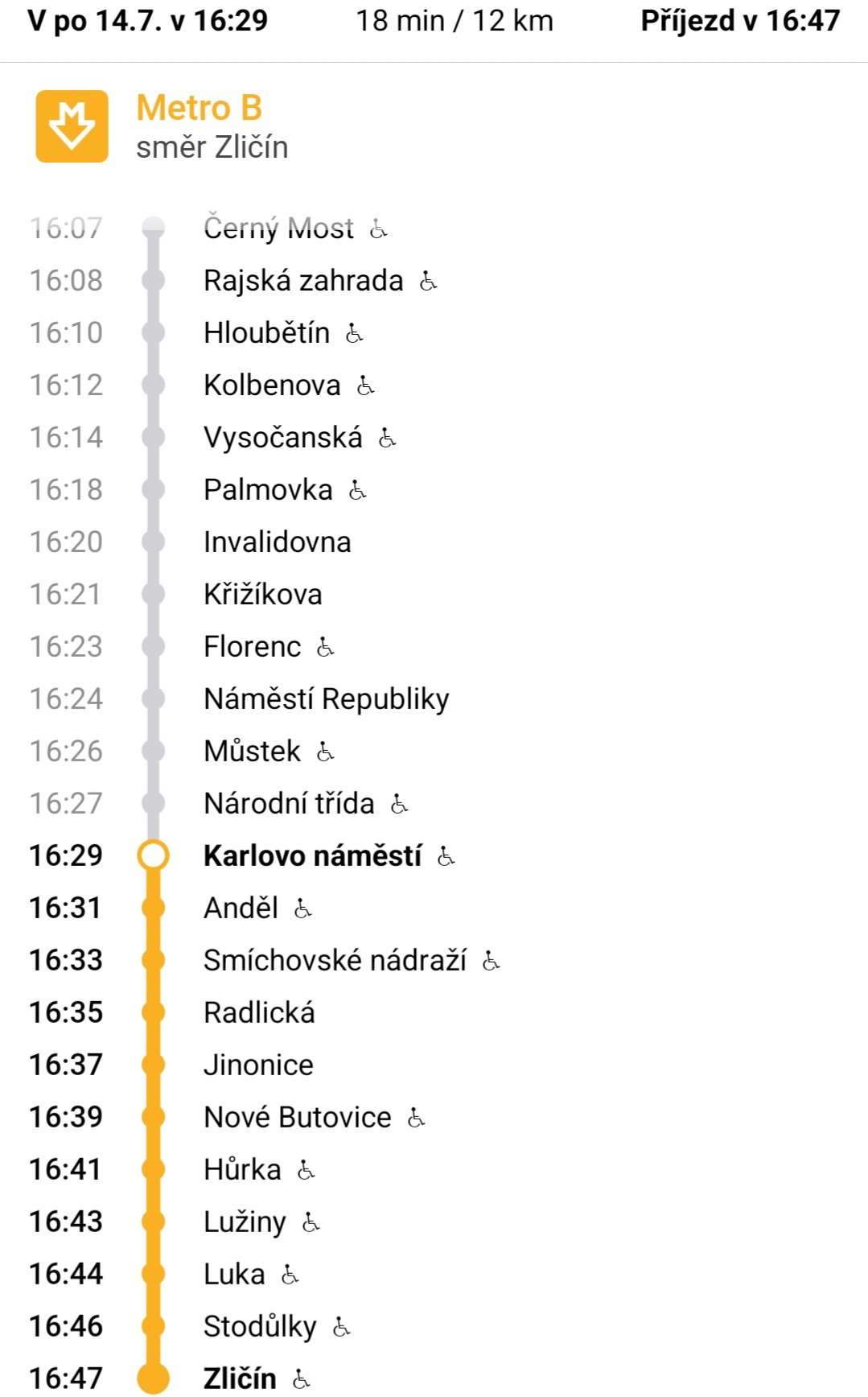The width and height of the screenshot is (868, 1397).
Task: Open the Můstek stop row
Action: [x=434, y=751]
